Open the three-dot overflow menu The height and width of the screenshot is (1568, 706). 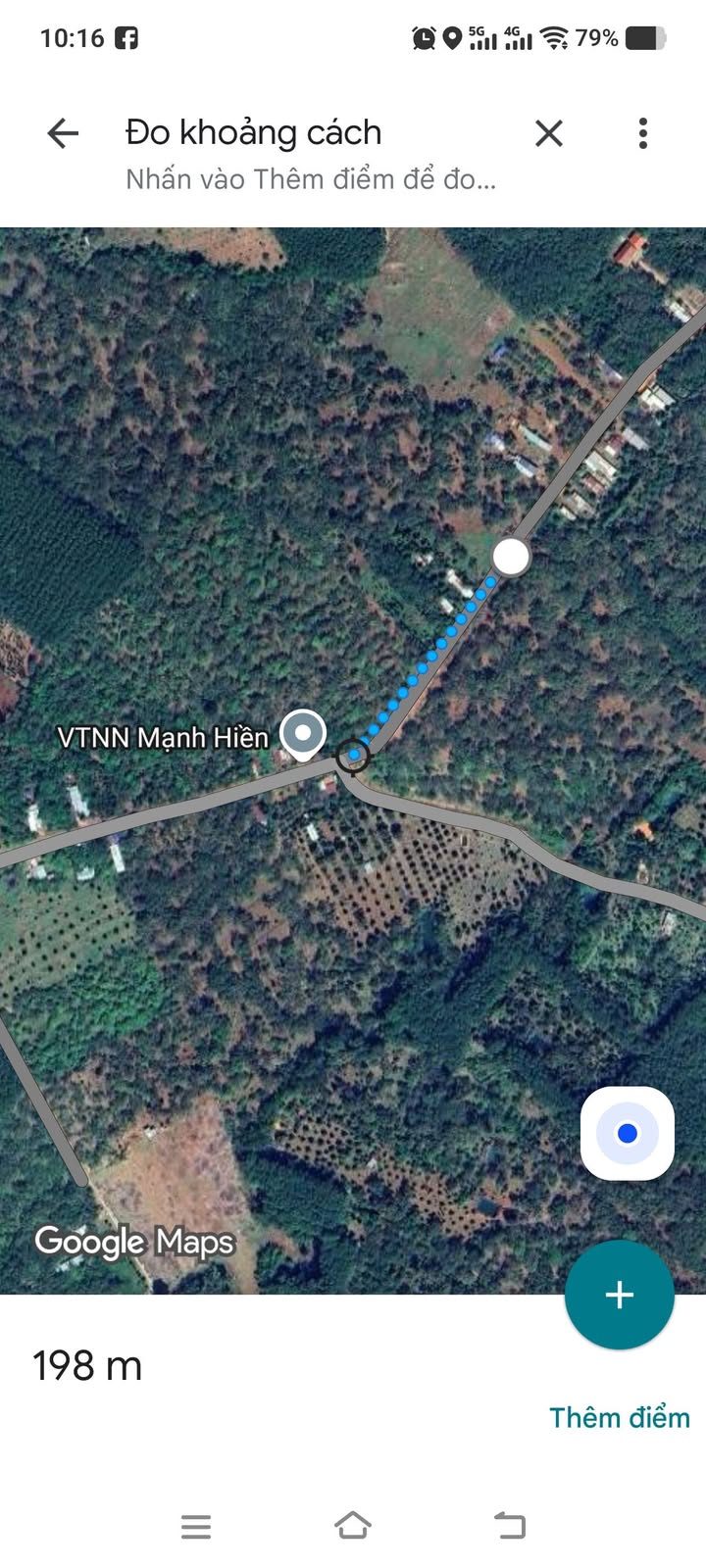643,133
